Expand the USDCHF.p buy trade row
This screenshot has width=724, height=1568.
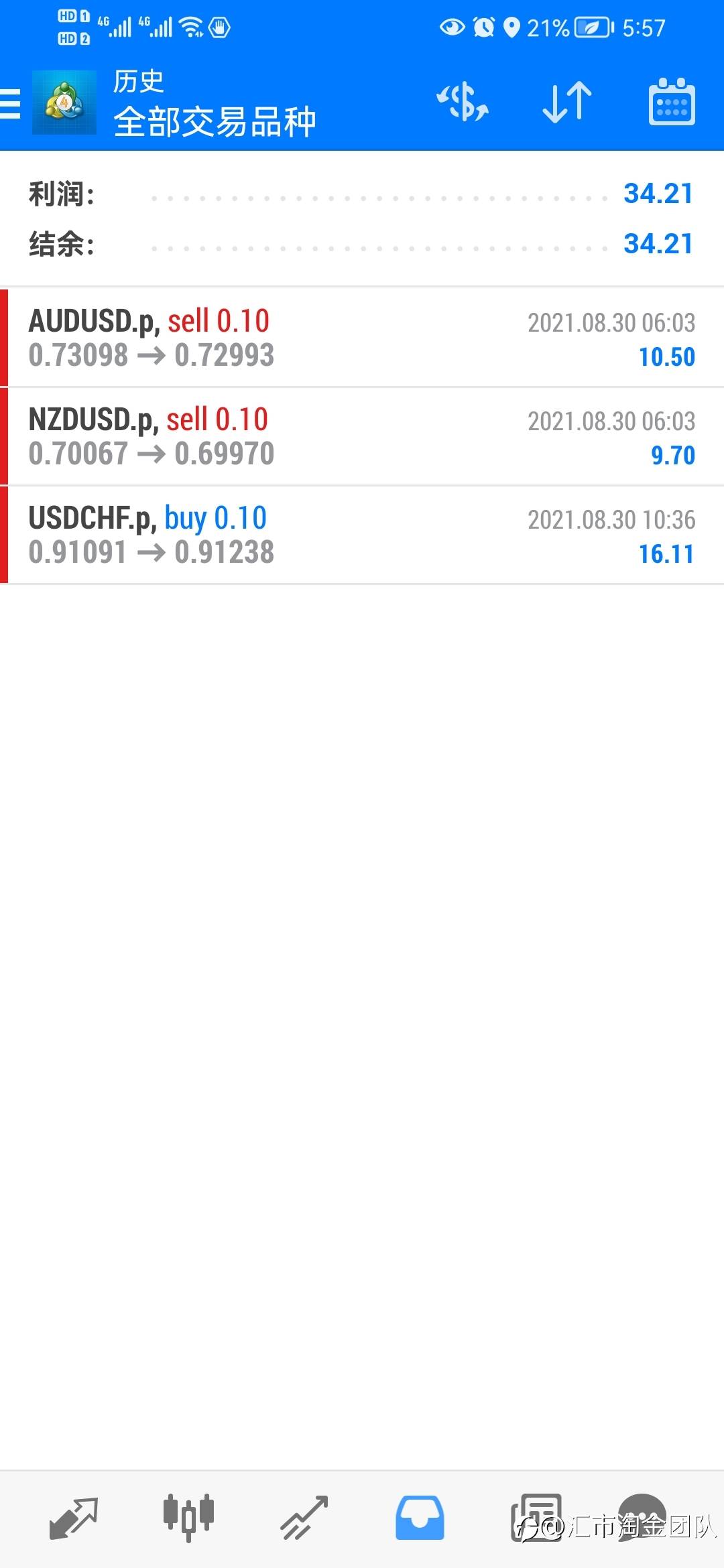362,535
